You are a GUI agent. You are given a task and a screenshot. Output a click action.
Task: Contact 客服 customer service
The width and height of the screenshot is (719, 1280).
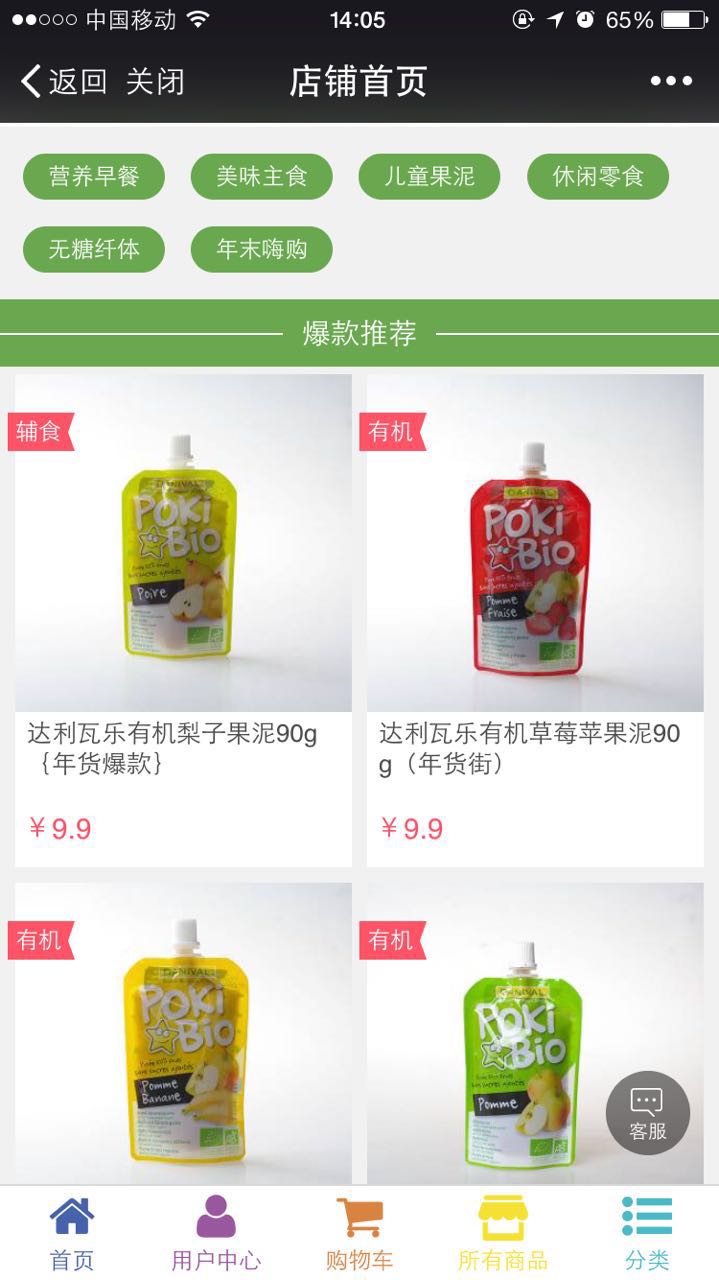(x=647, y=1113)
